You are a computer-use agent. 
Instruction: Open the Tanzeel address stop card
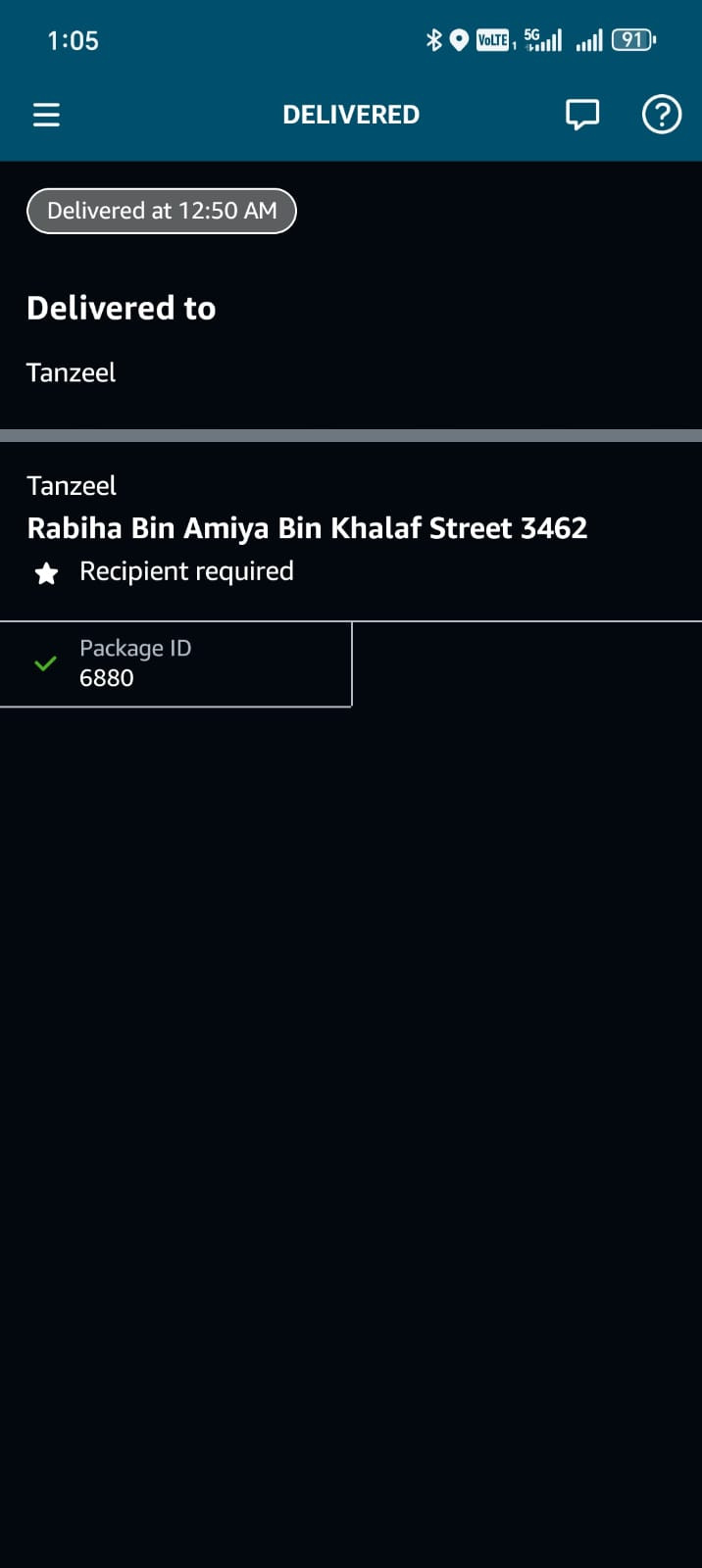351,530
